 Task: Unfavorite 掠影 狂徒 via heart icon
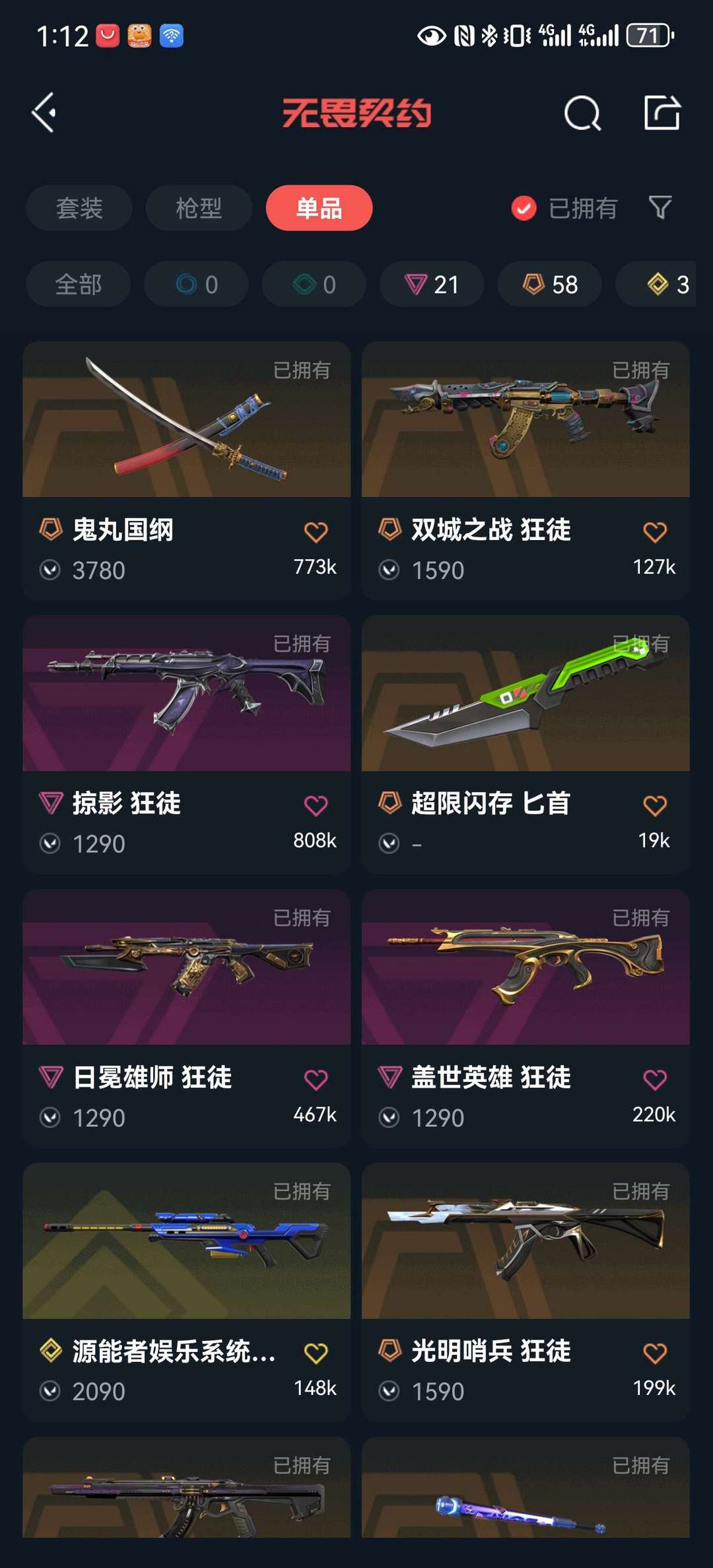pyautogui.click(x=316, y=804)
